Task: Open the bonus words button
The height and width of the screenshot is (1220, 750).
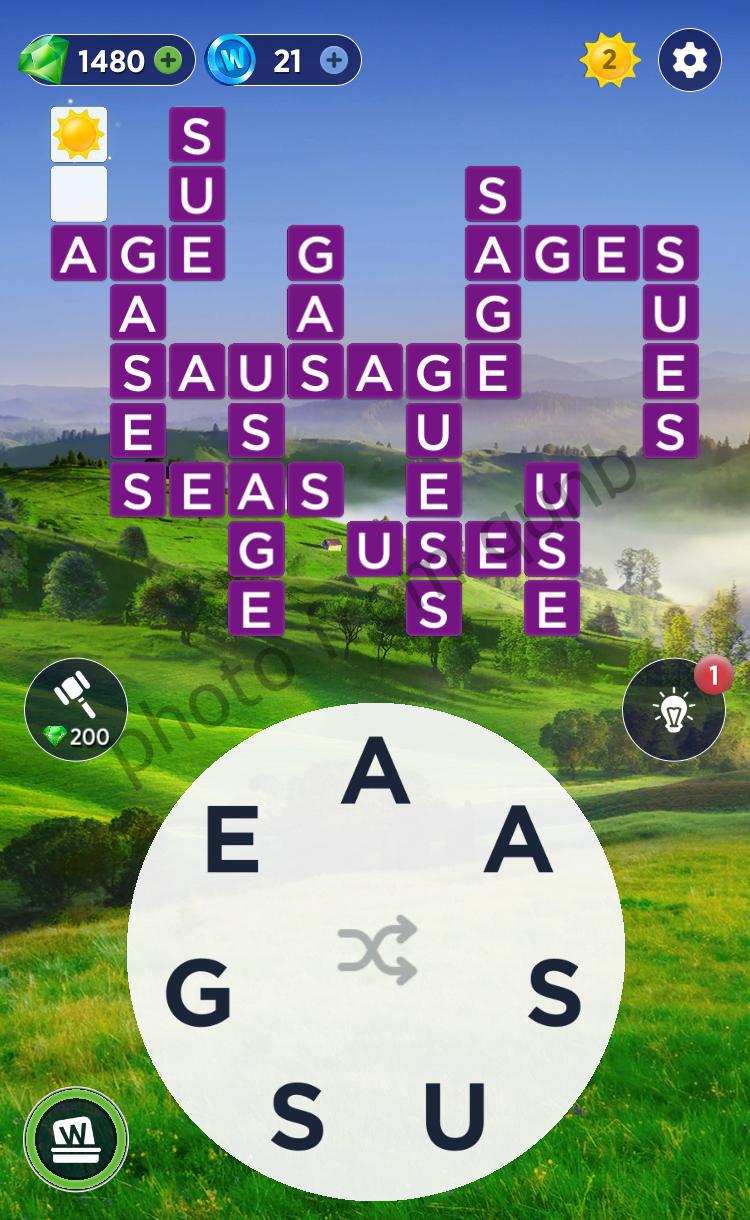Action: (x=76, y=1138)
